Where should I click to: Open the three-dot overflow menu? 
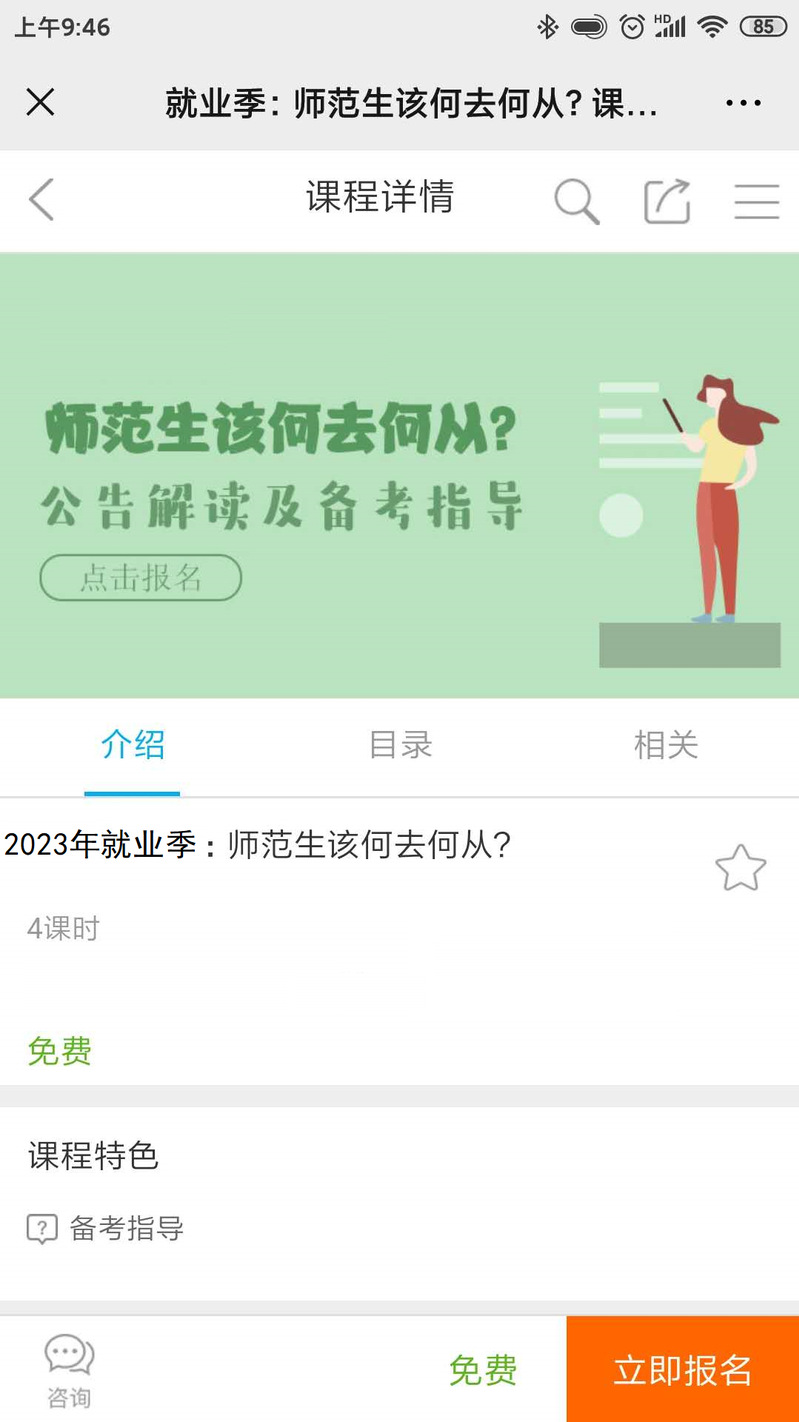[x=744, y=102]
